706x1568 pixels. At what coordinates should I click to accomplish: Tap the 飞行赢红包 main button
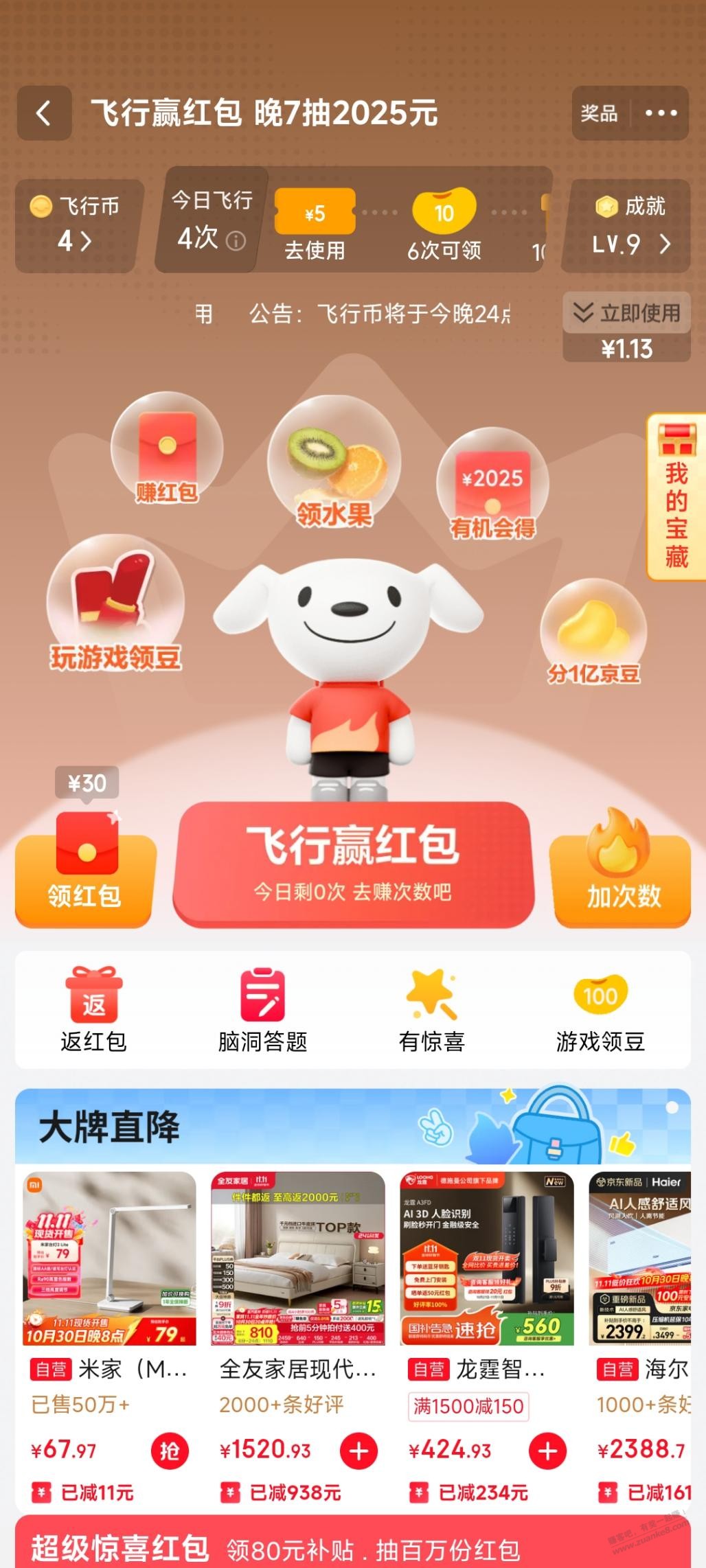click(x=353, y=864)
